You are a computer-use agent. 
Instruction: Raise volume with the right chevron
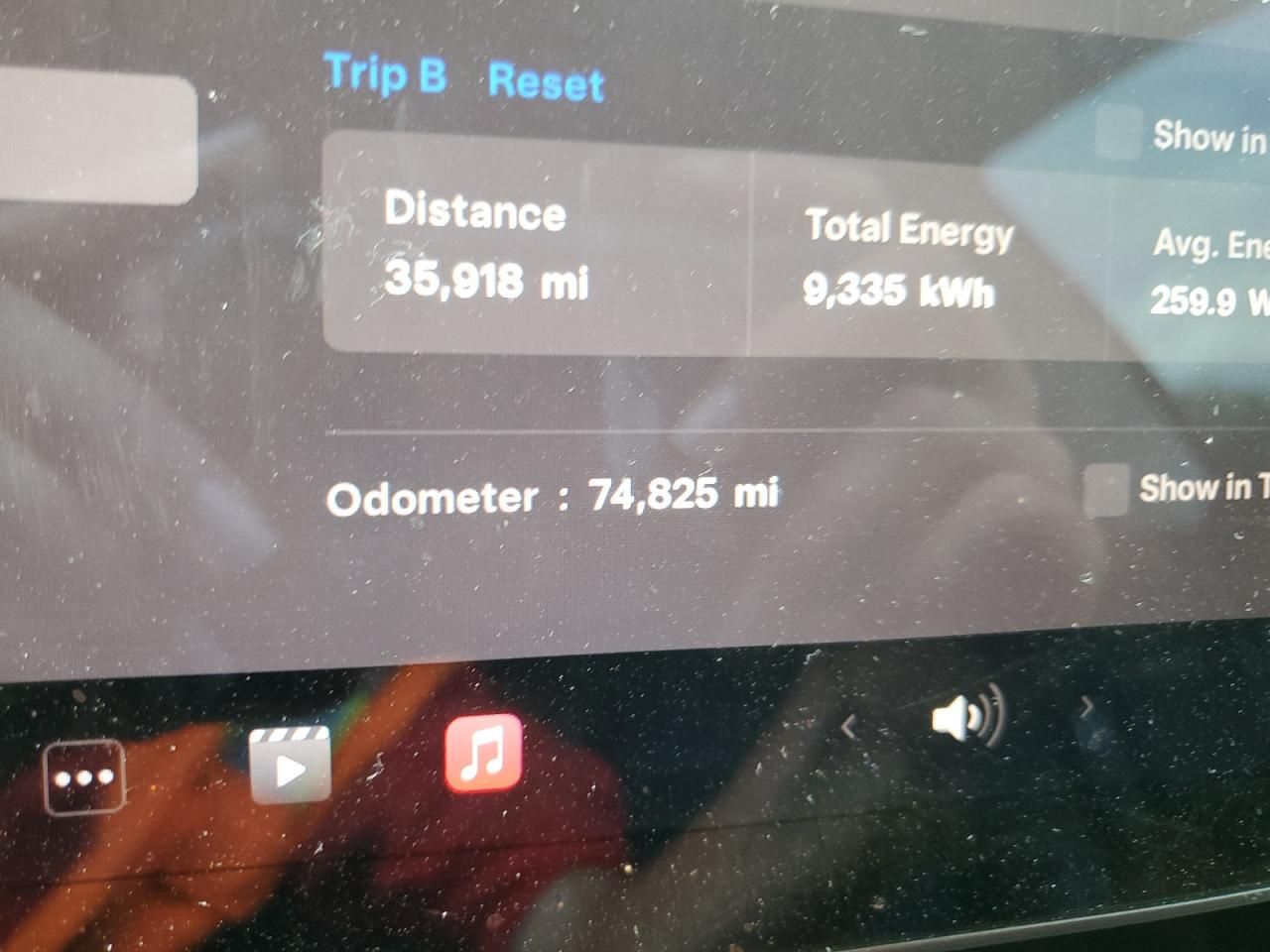(x=1086, y=707)
